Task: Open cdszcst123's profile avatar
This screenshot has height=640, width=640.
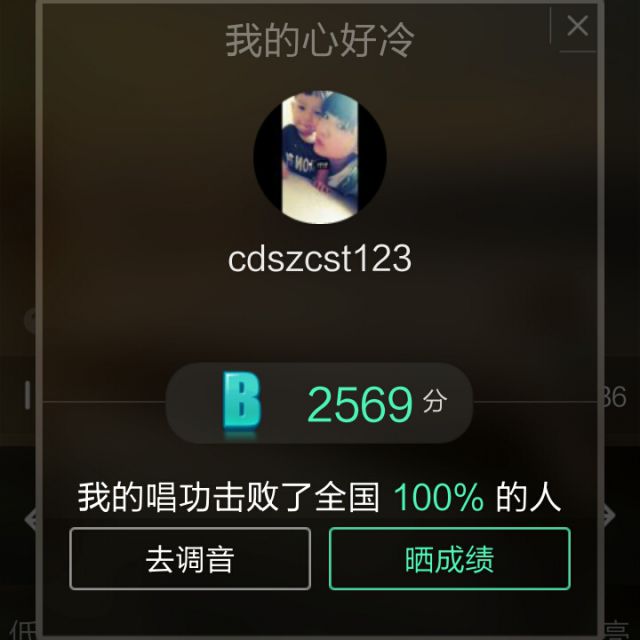Action: tap(320, 157)
